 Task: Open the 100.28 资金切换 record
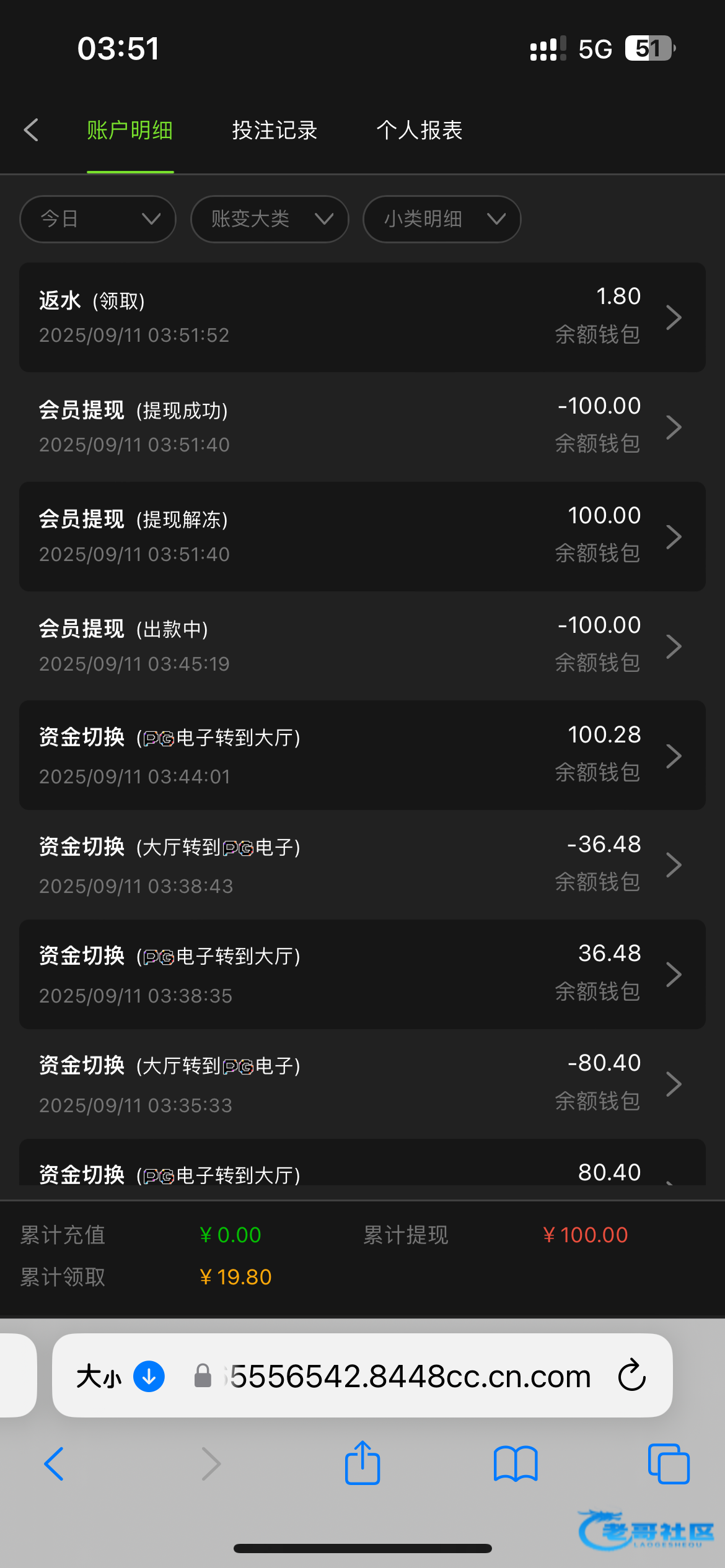point(362,755)
